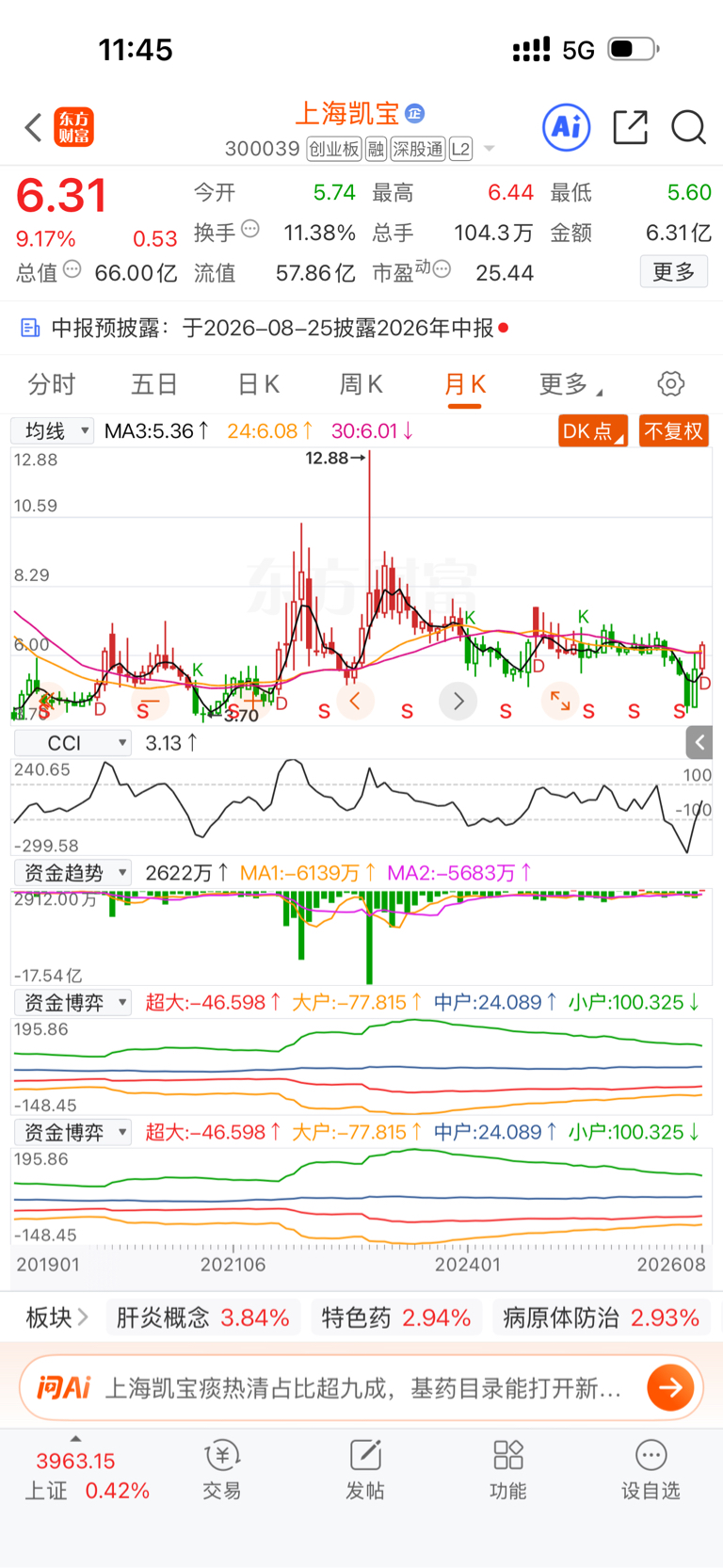Switch to 周K chart tab
The height and width of the screenshot is (1568, 723).
[361, 384]
